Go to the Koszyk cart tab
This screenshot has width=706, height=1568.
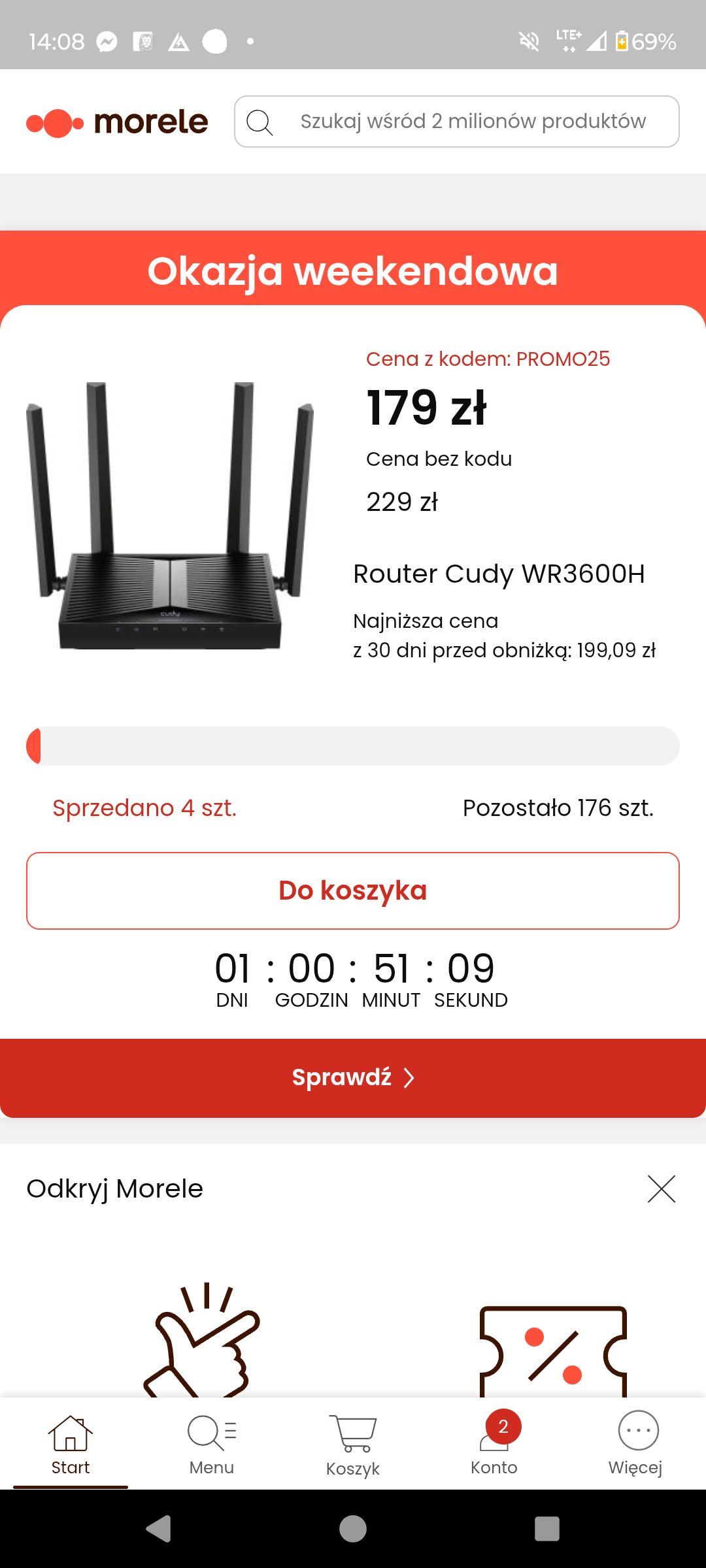point(353,1444)
